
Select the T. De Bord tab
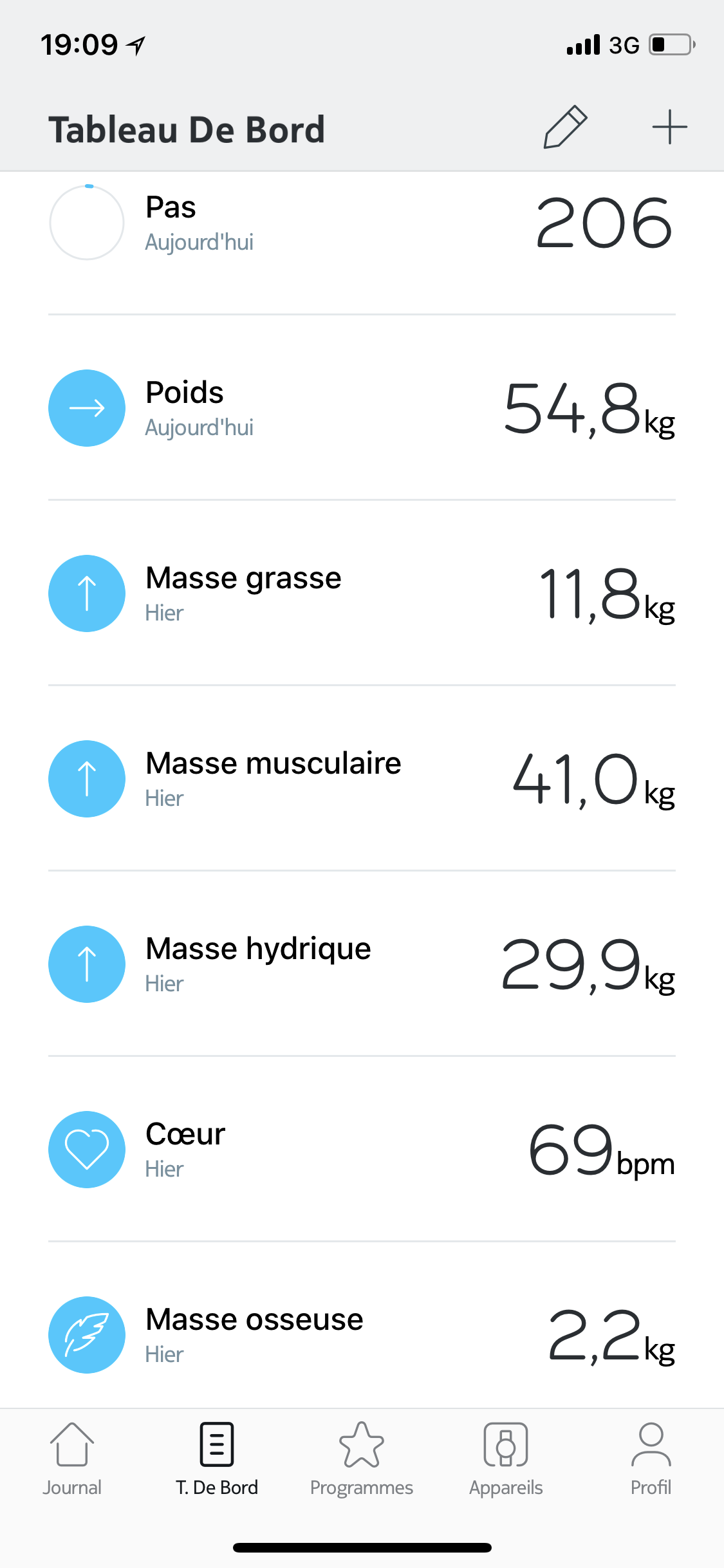[x=217, y=1460]
